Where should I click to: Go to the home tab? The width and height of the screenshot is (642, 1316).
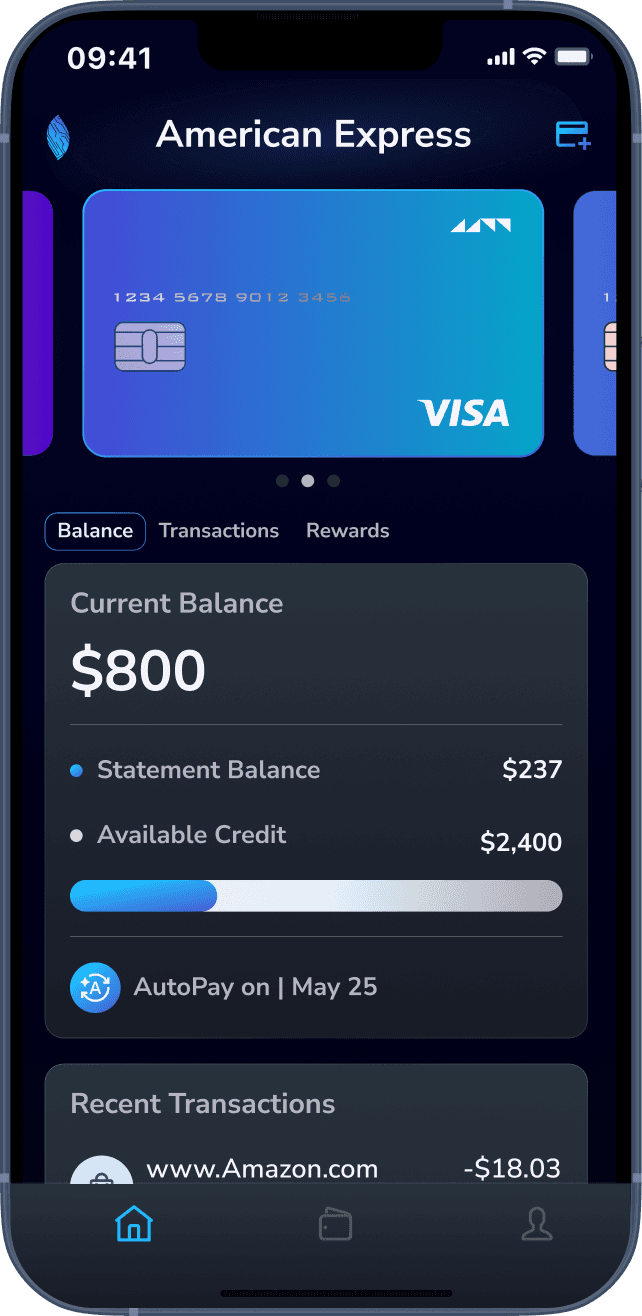[x=133, y=1223]
